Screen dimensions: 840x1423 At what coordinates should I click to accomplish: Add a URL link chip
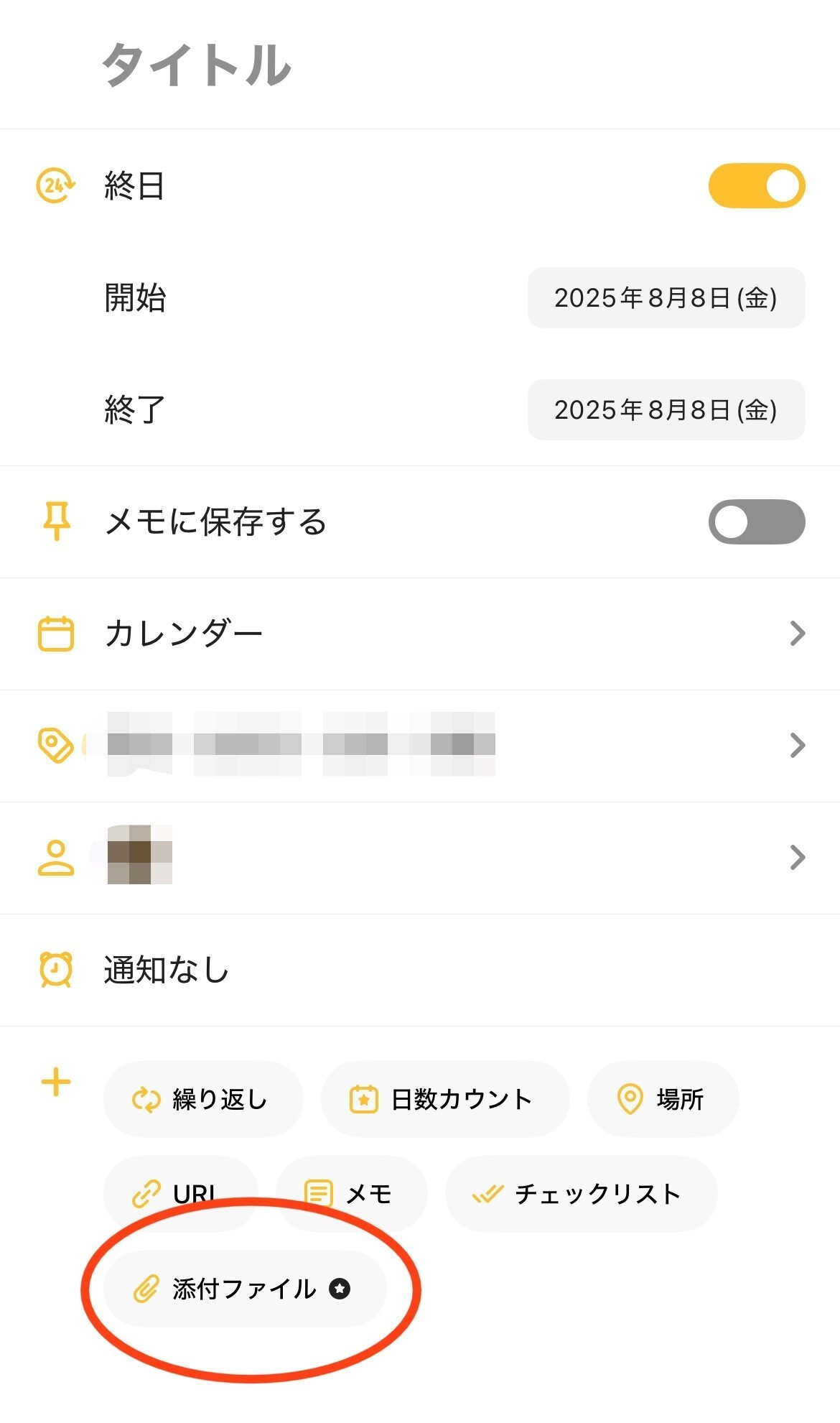179,1193
